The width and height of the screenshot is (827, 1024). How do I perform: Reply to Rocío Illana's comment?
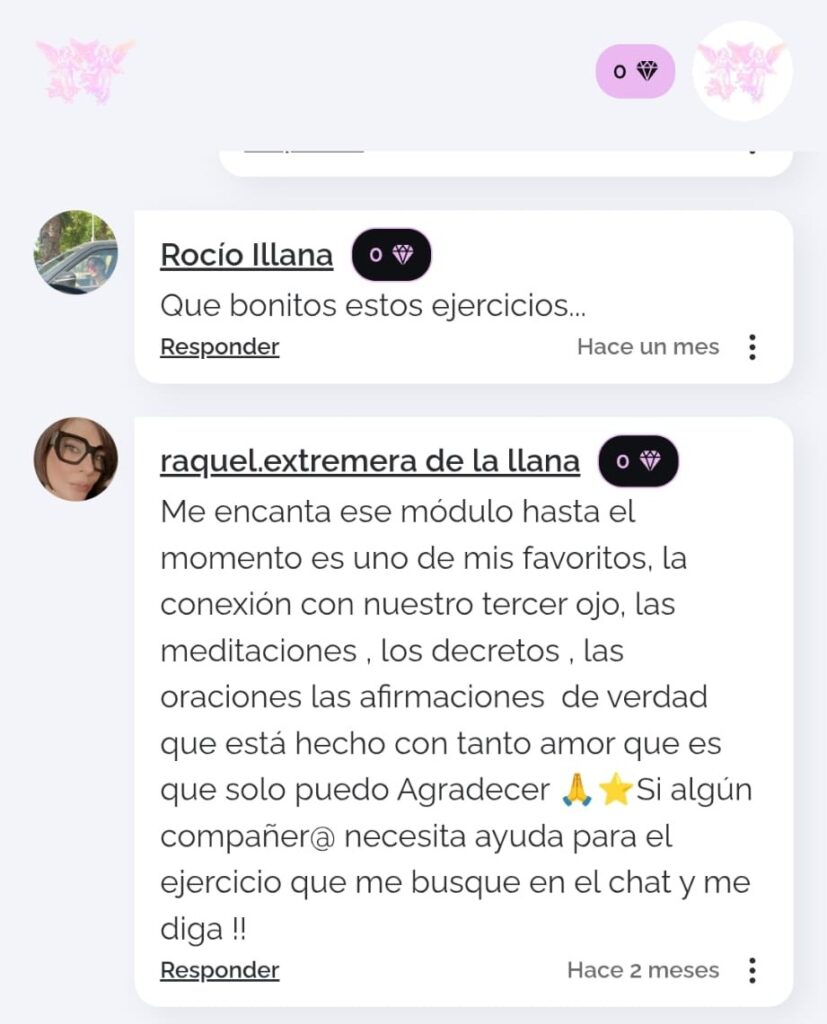point(219,347)
